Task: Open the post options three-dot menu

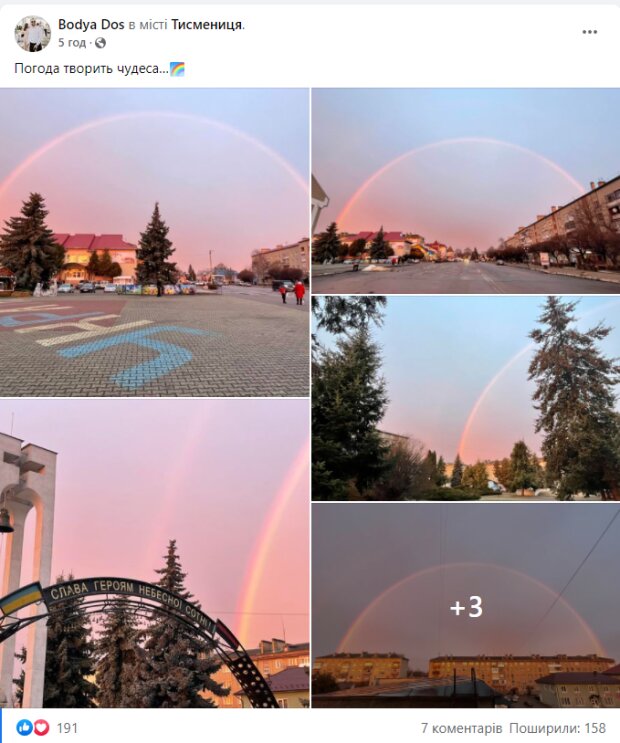Action: (589, 32)
